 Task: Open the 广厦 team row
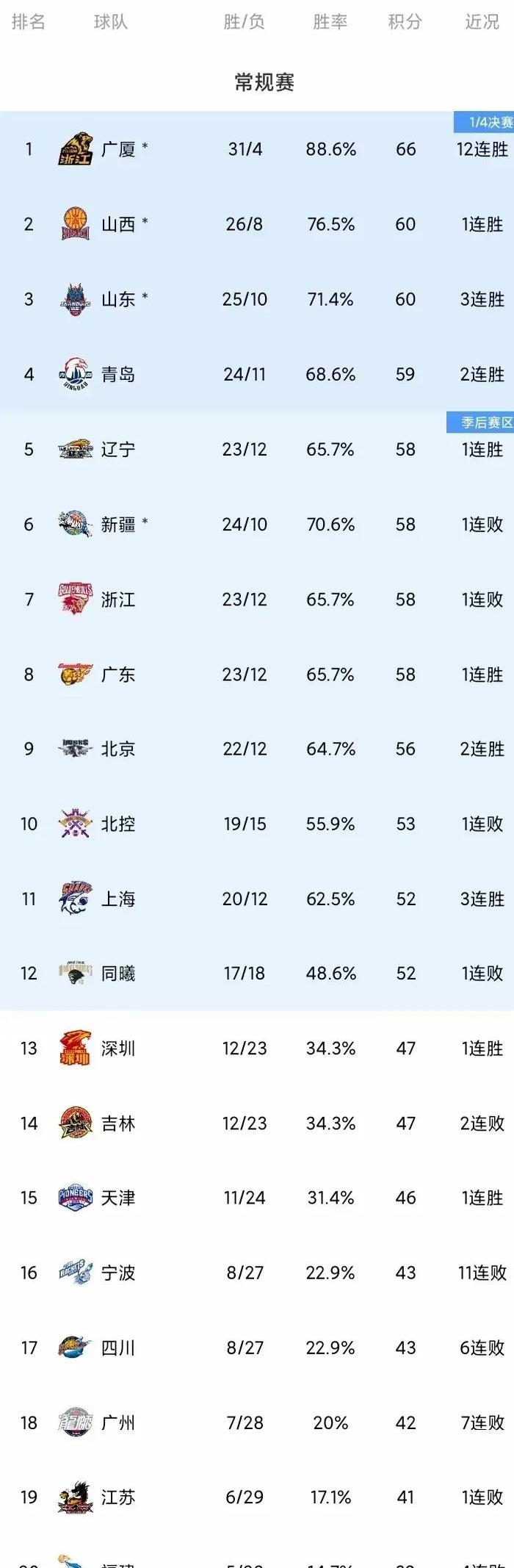(117, 149)
